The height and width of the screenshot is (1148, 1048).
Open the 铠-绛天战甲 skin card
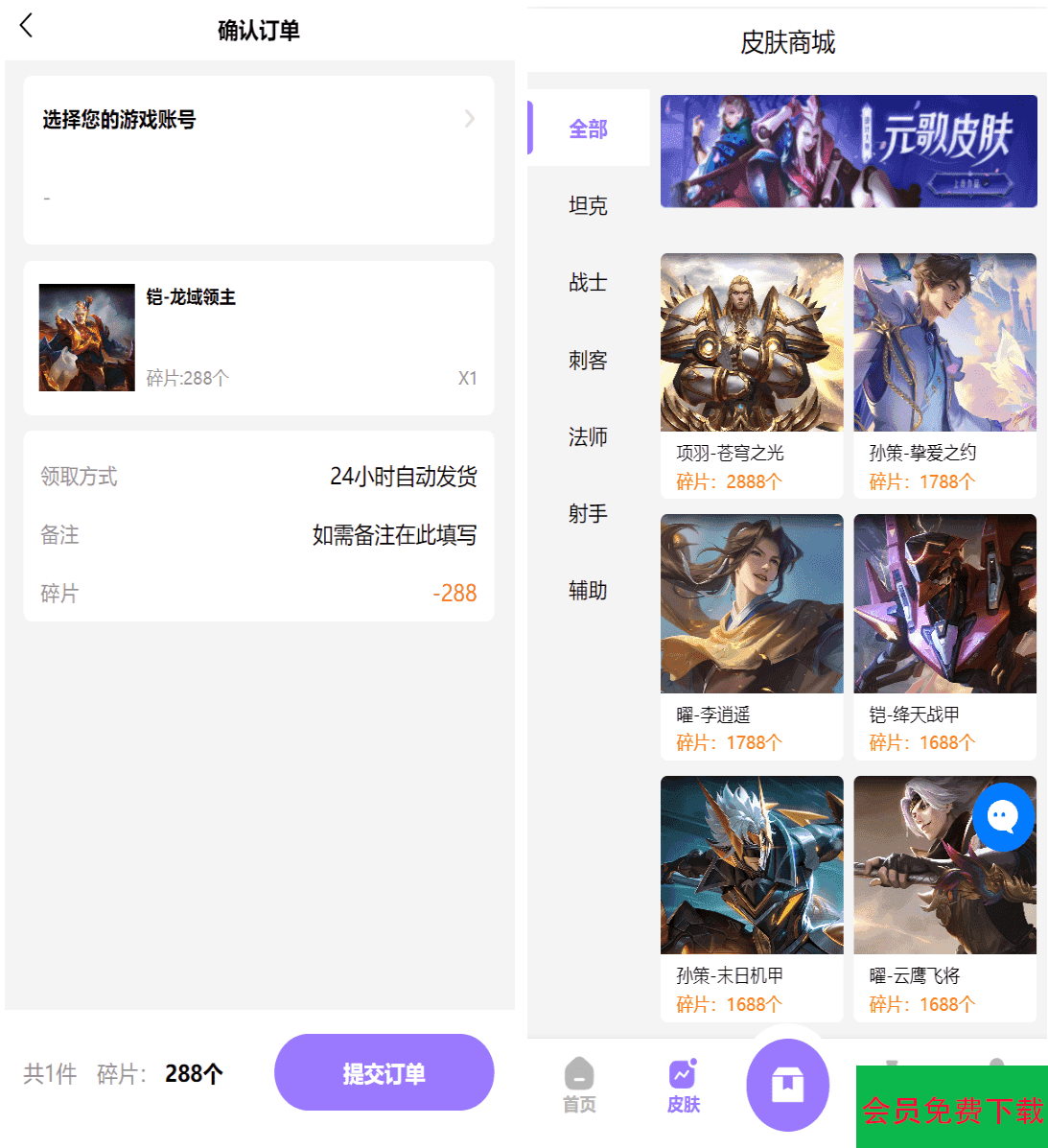pyautogui.click(x=944, y=635)
